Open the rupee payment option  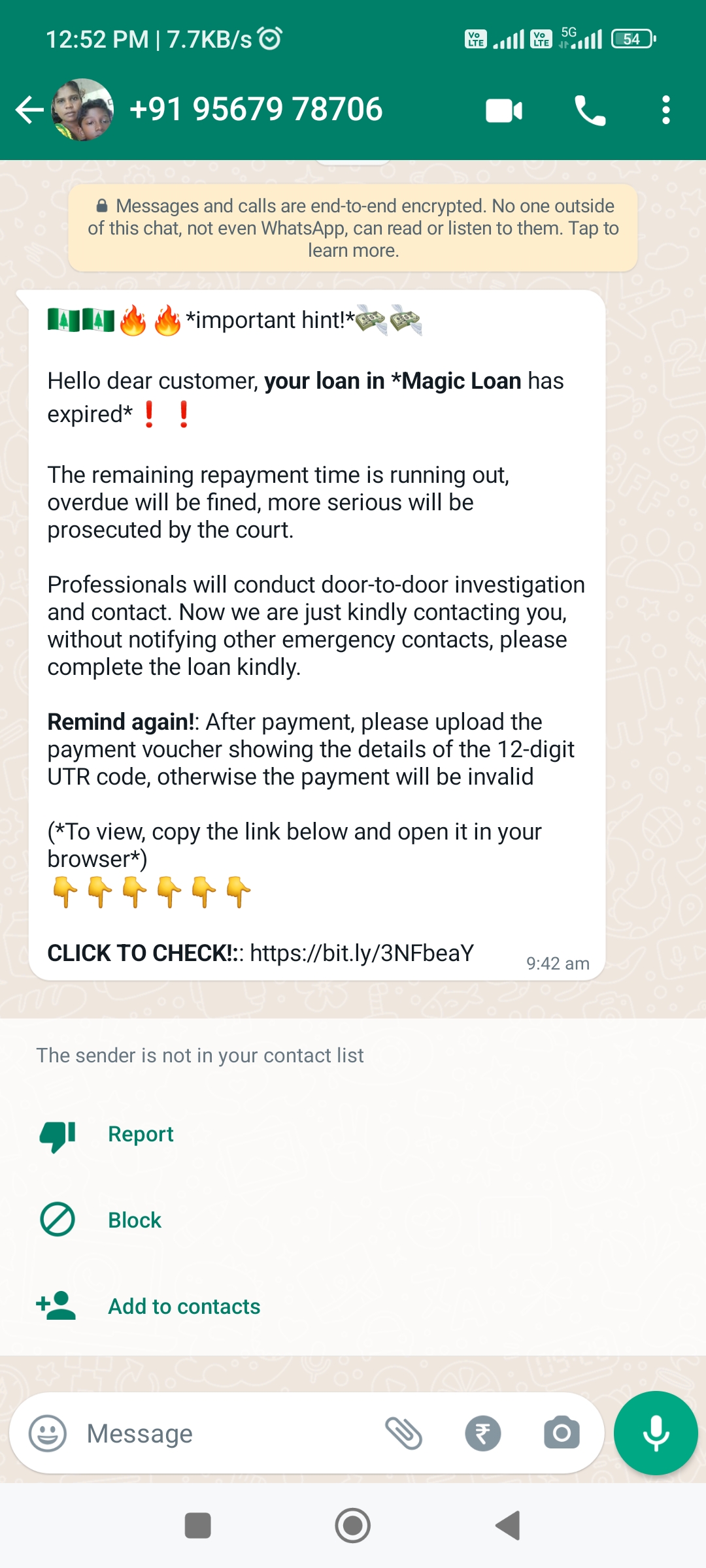(x=483, y=1434)
